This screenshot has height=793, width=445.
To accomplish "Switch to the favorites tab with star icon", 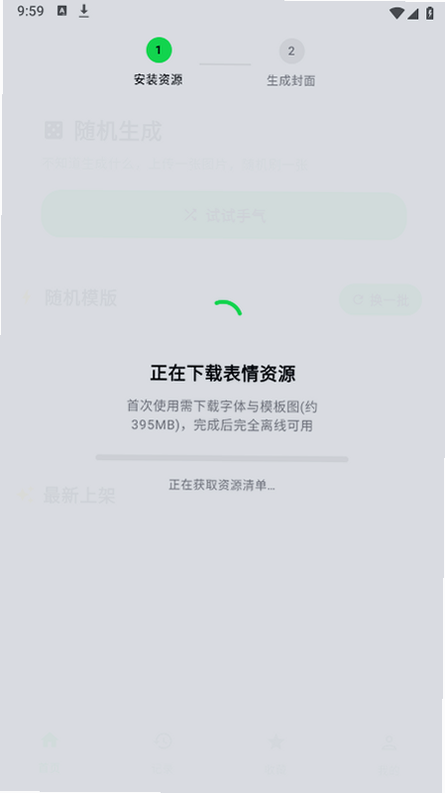I will (276, 753).
